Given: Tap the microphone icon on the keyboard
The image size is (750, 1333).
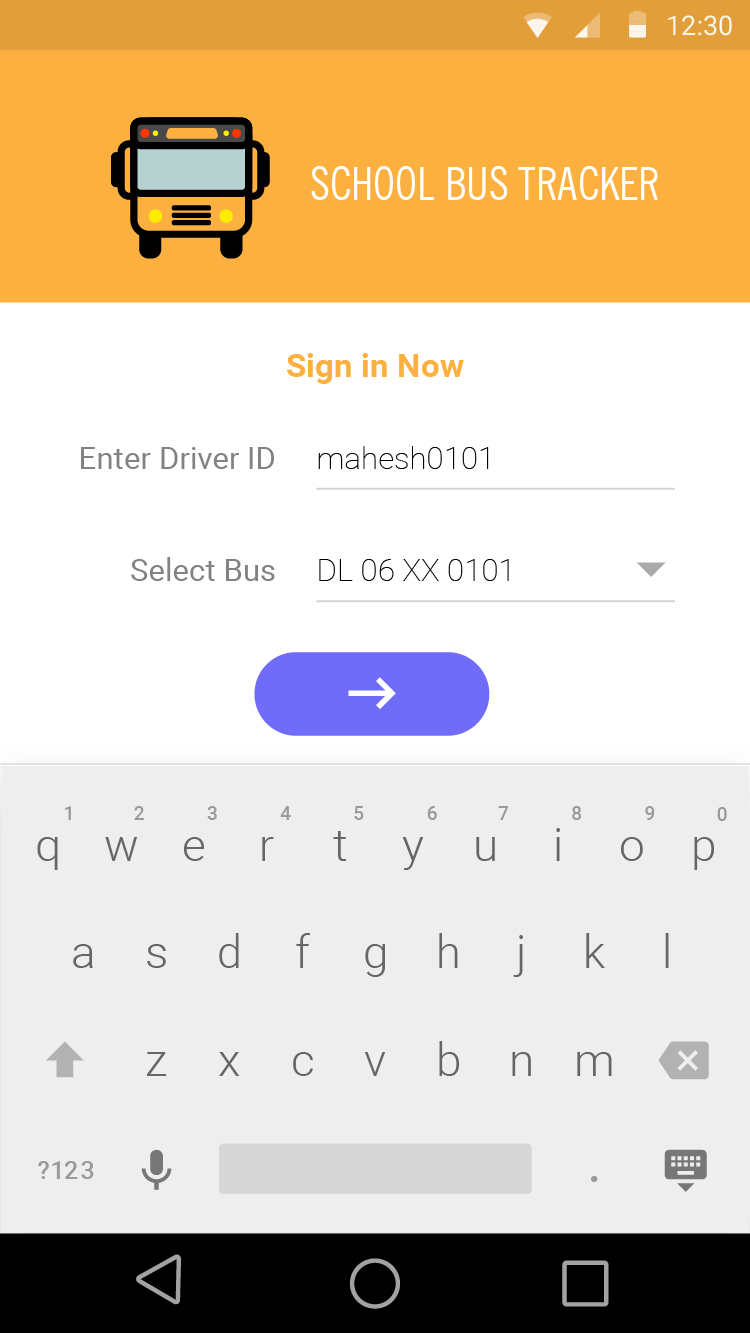Looking at the screenshot, I should (x=157, y=1168).
